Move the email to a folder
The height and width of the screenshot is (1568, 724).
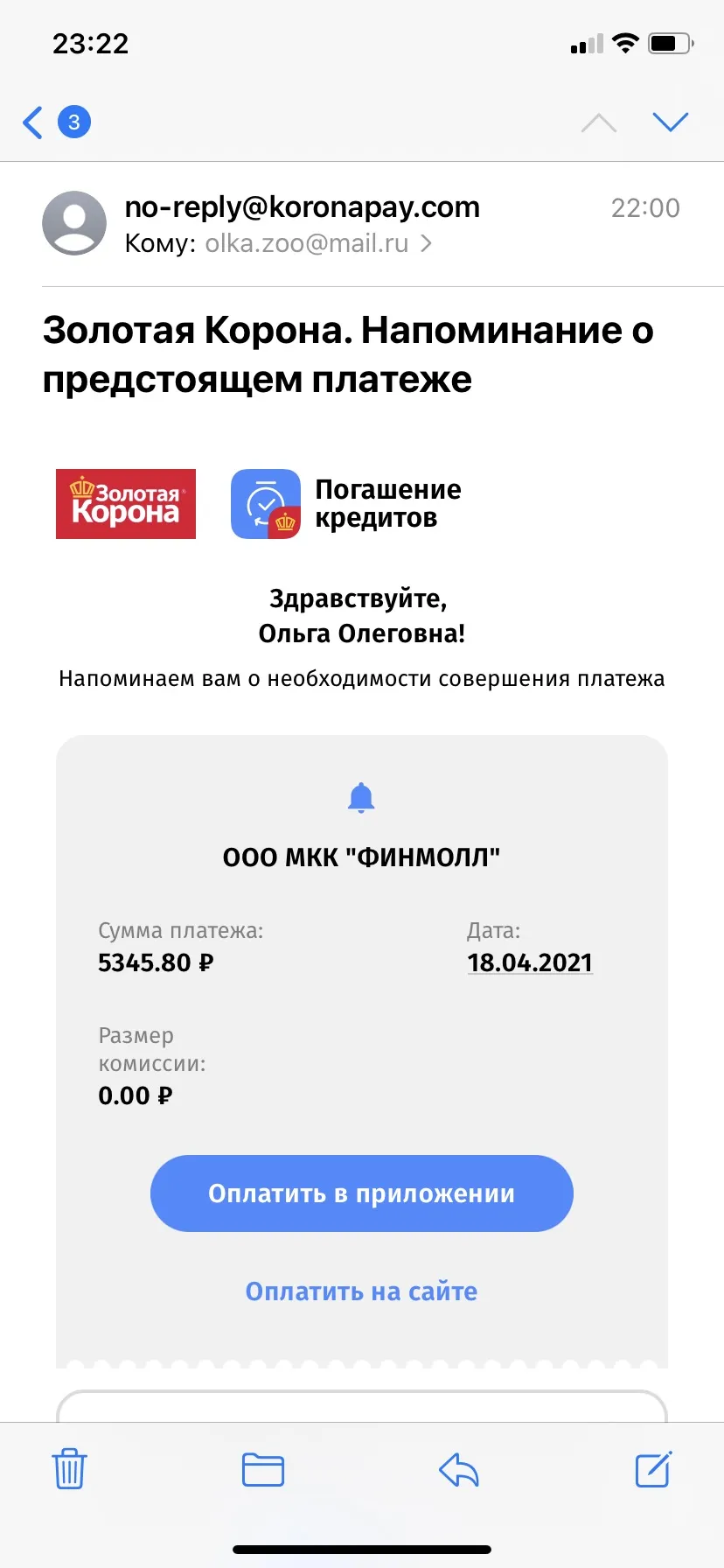[263, 1469]
